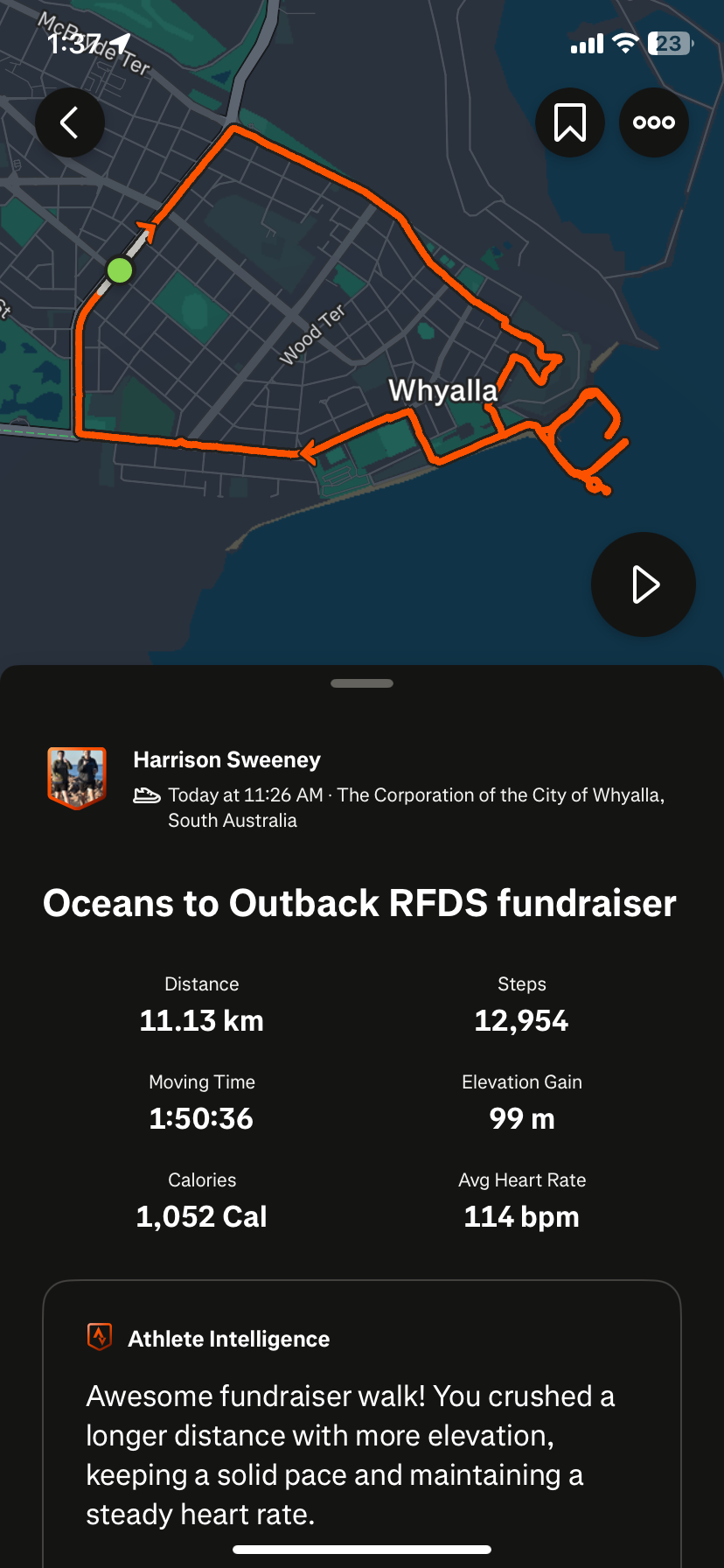Bookmark this activity's route
Viewport: 724px width, 1568px height.
tap(570, 122)
